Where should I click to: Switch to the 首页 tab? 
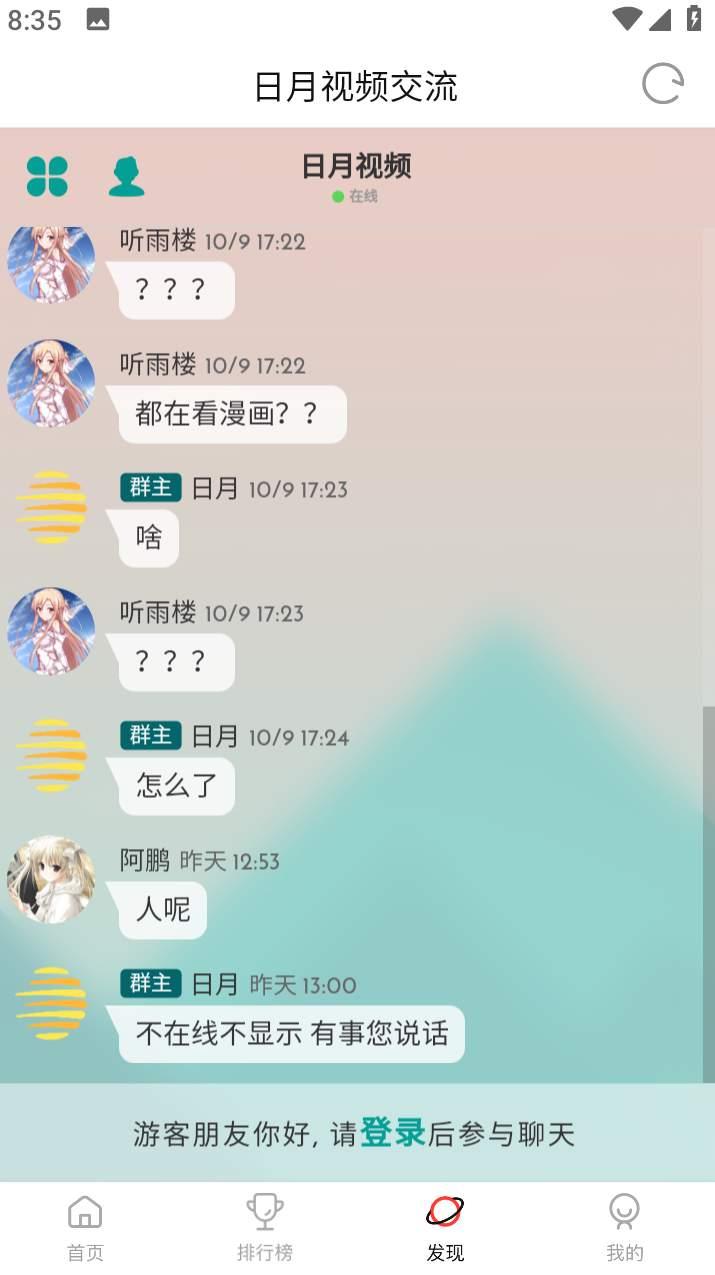(85, 1228)
